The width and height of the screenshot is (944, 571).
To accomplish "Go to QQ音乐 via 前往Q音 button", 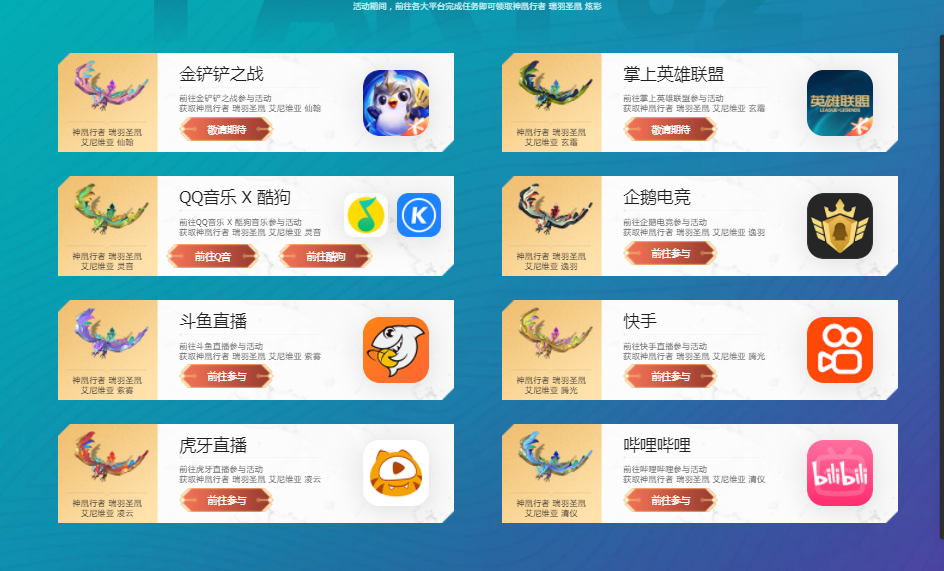I will (212, 257).
